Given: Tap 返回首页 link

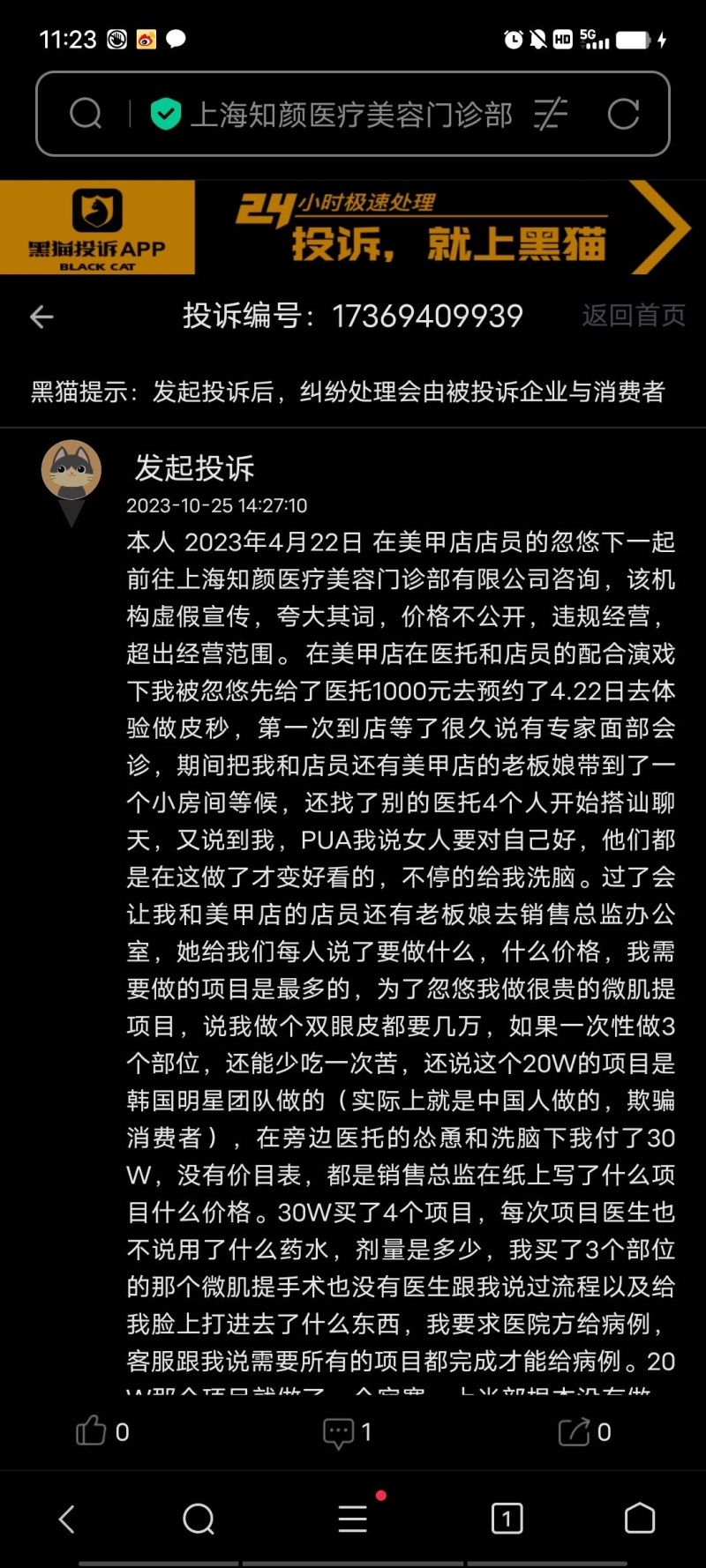Looking at the screenshot, I should (x=633, y=316).
